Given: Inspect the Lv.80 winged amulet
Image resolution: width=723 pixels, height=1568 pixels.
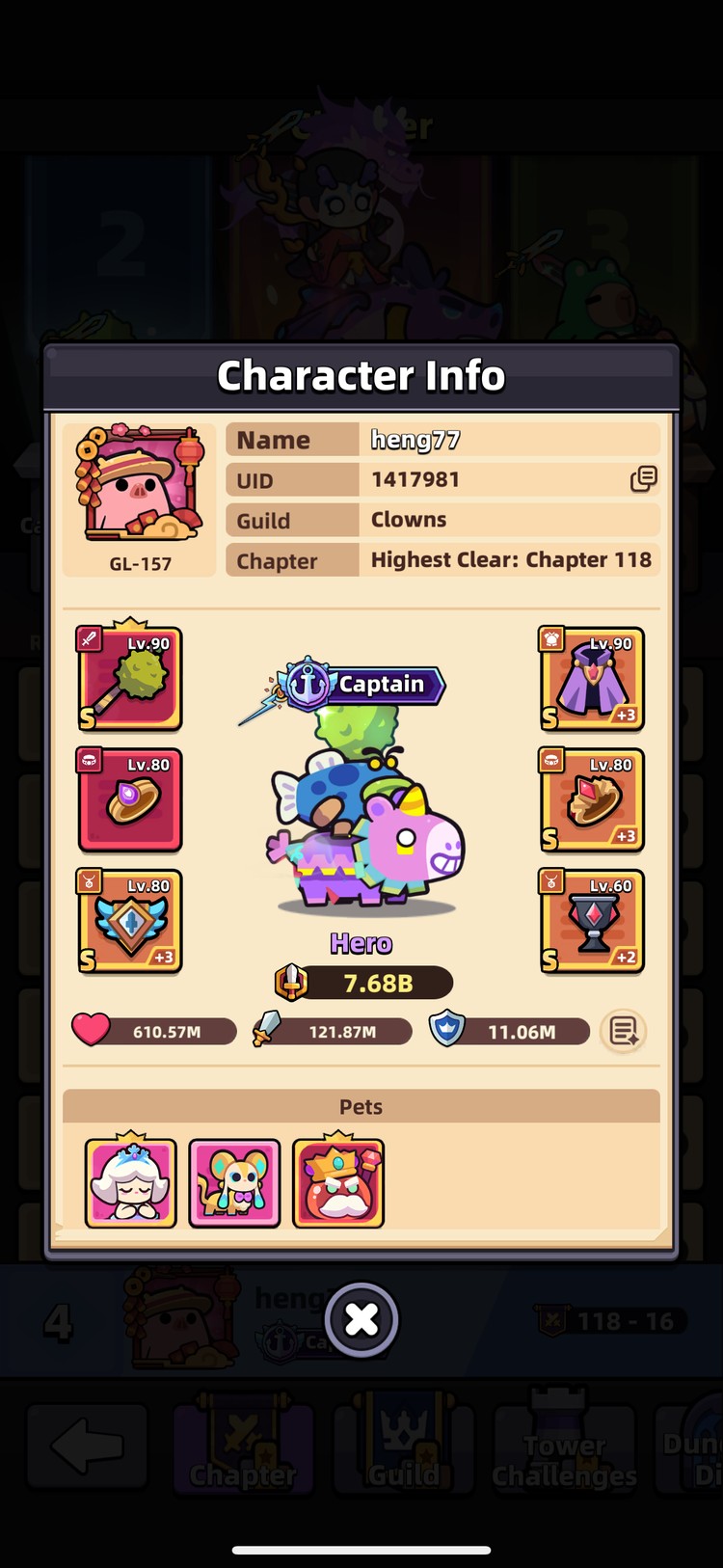Looking at the screenshot, I should click(130, 921).
